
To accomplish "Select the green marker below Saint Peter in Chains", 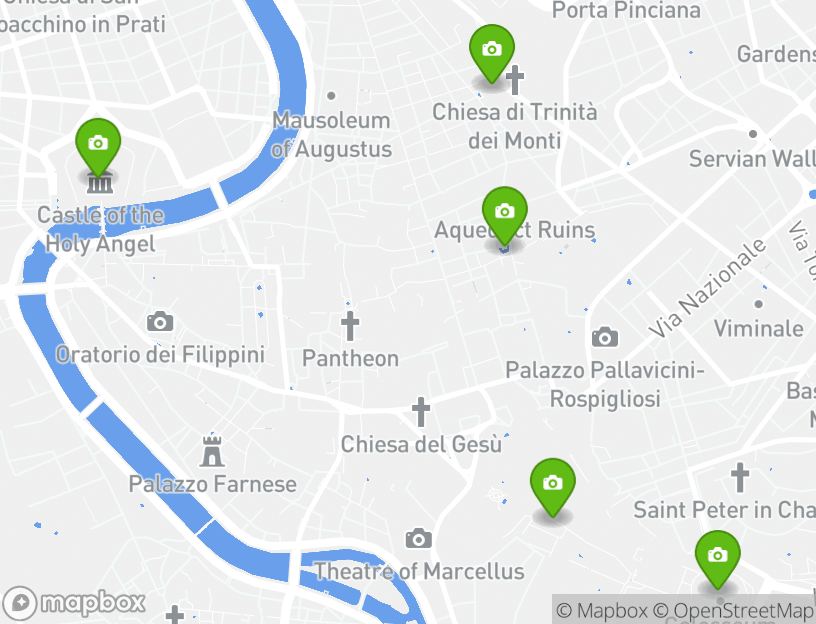I will pos(717,556).
